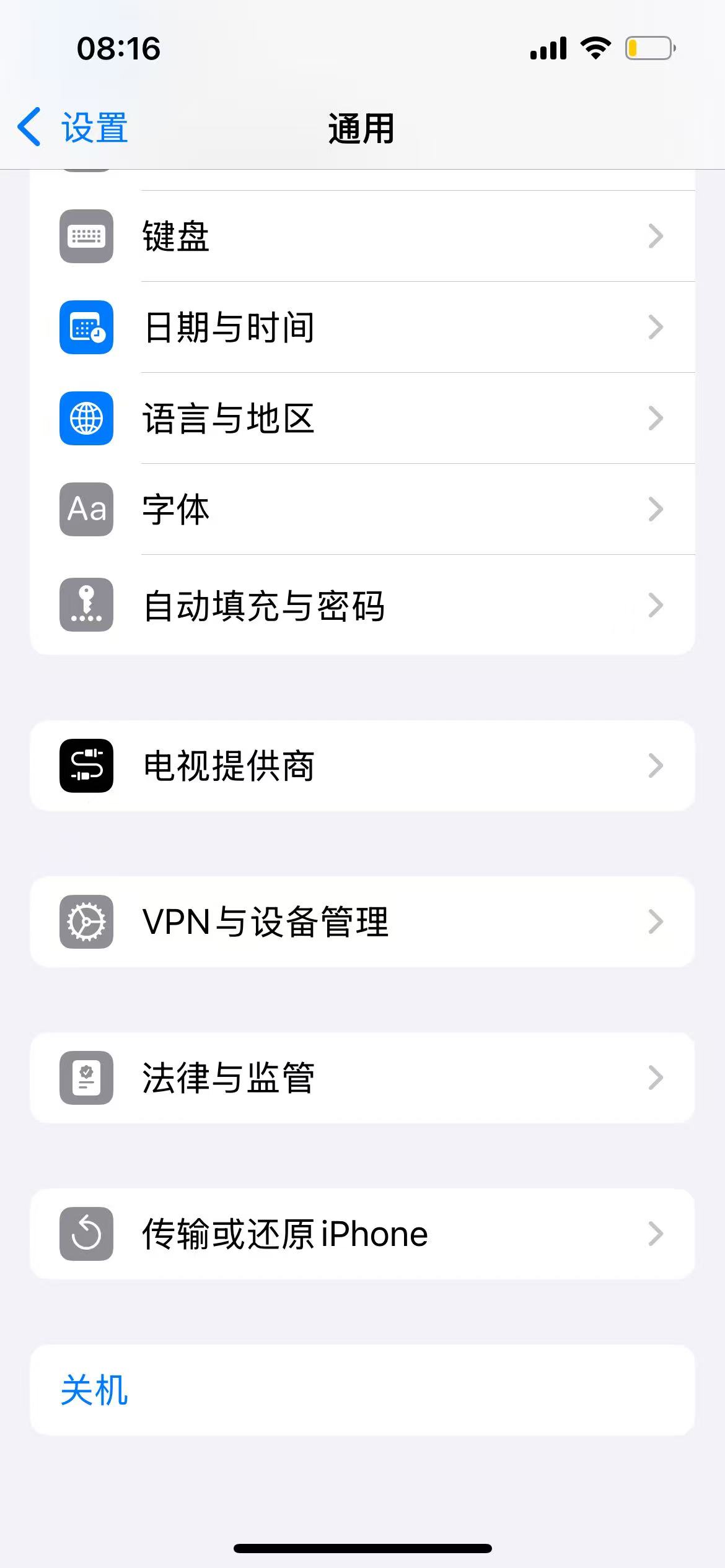This screenshot has width=725, height=1568.
Task: Tap the Keyboard (键盘) icon
Action: pos(86,236)
